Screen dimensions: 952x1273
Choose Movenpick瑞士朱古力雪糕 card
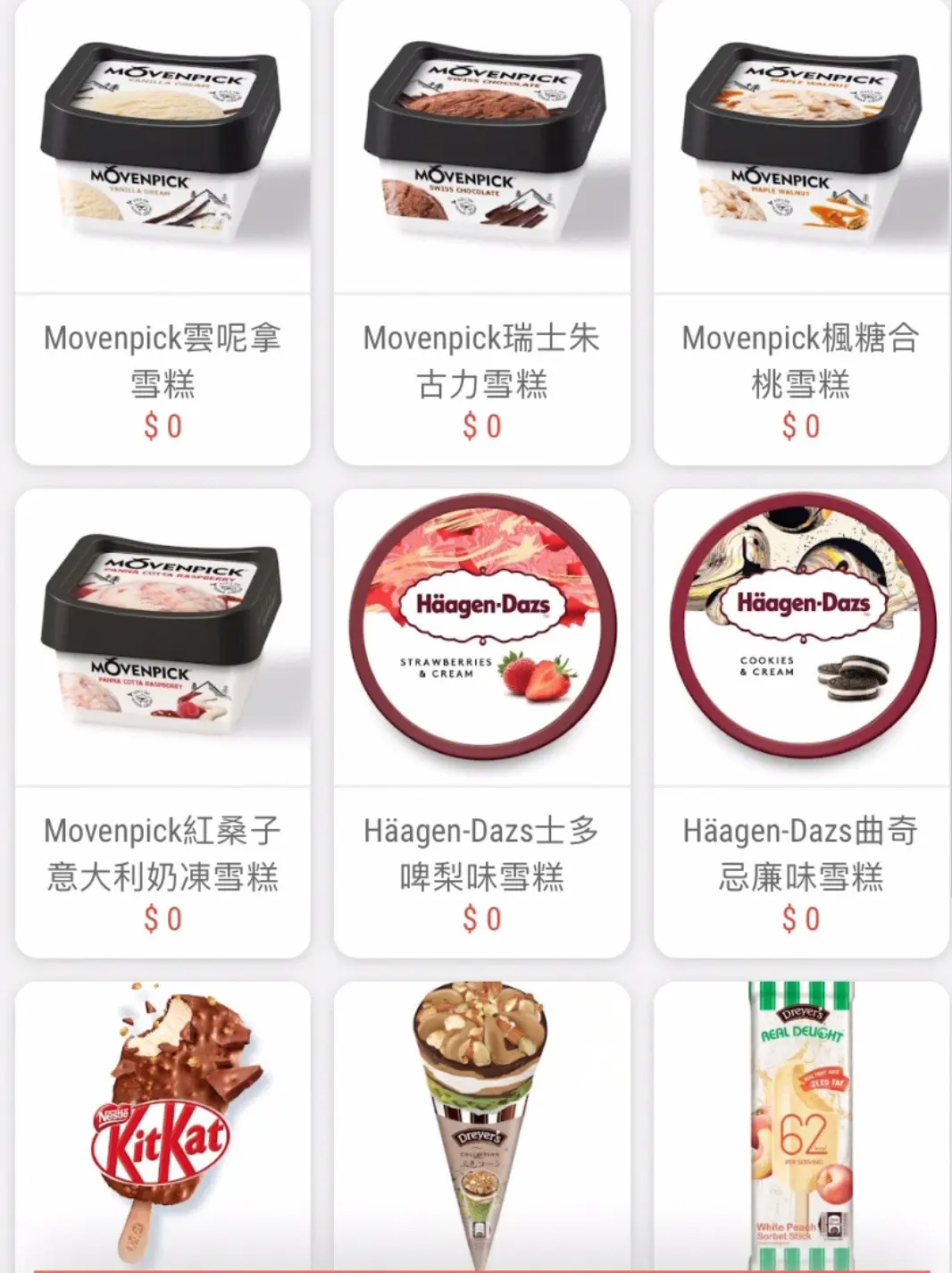coord(482,232)
